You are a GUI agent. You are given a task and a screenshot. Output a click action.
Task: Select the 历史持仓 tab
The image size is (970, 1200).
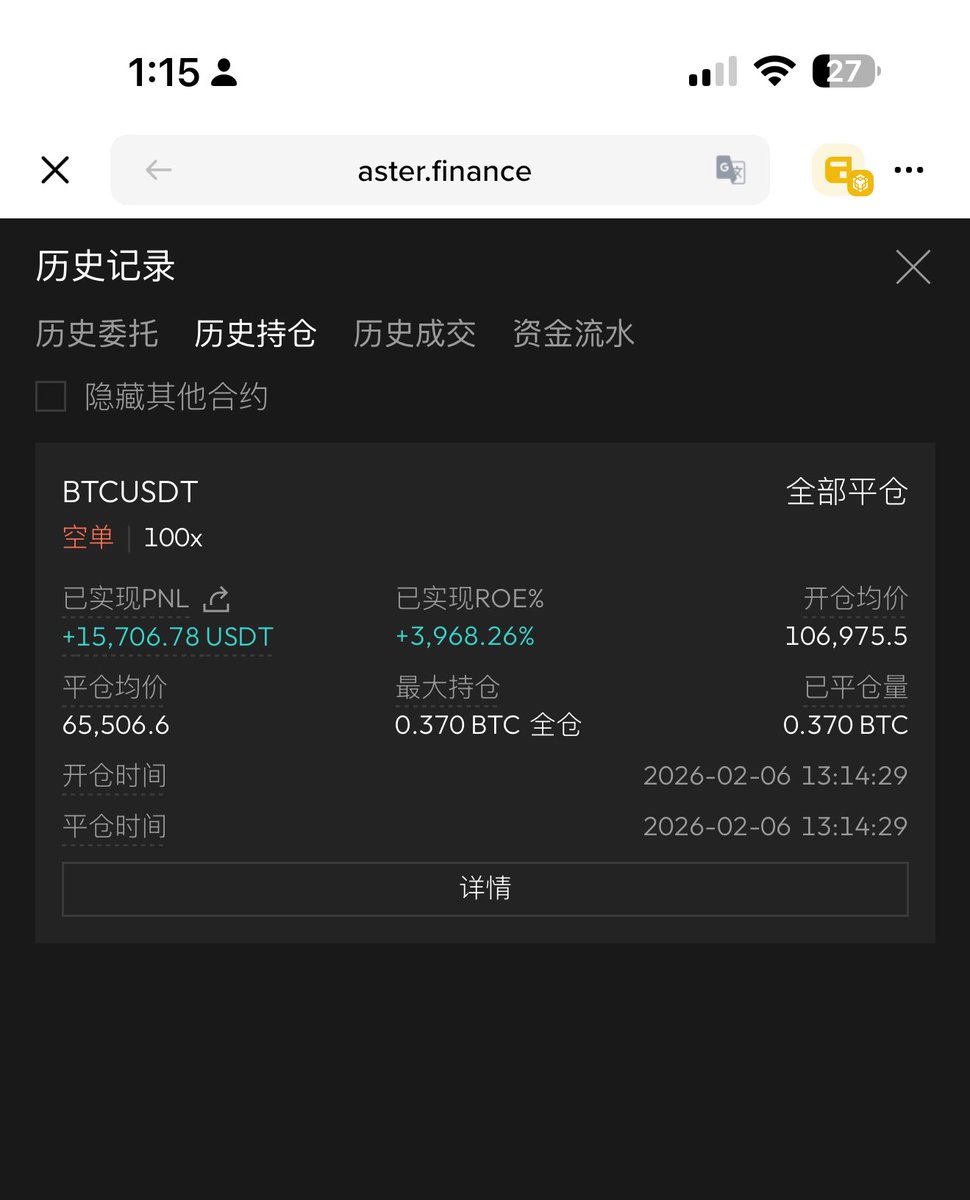point(255,333)
